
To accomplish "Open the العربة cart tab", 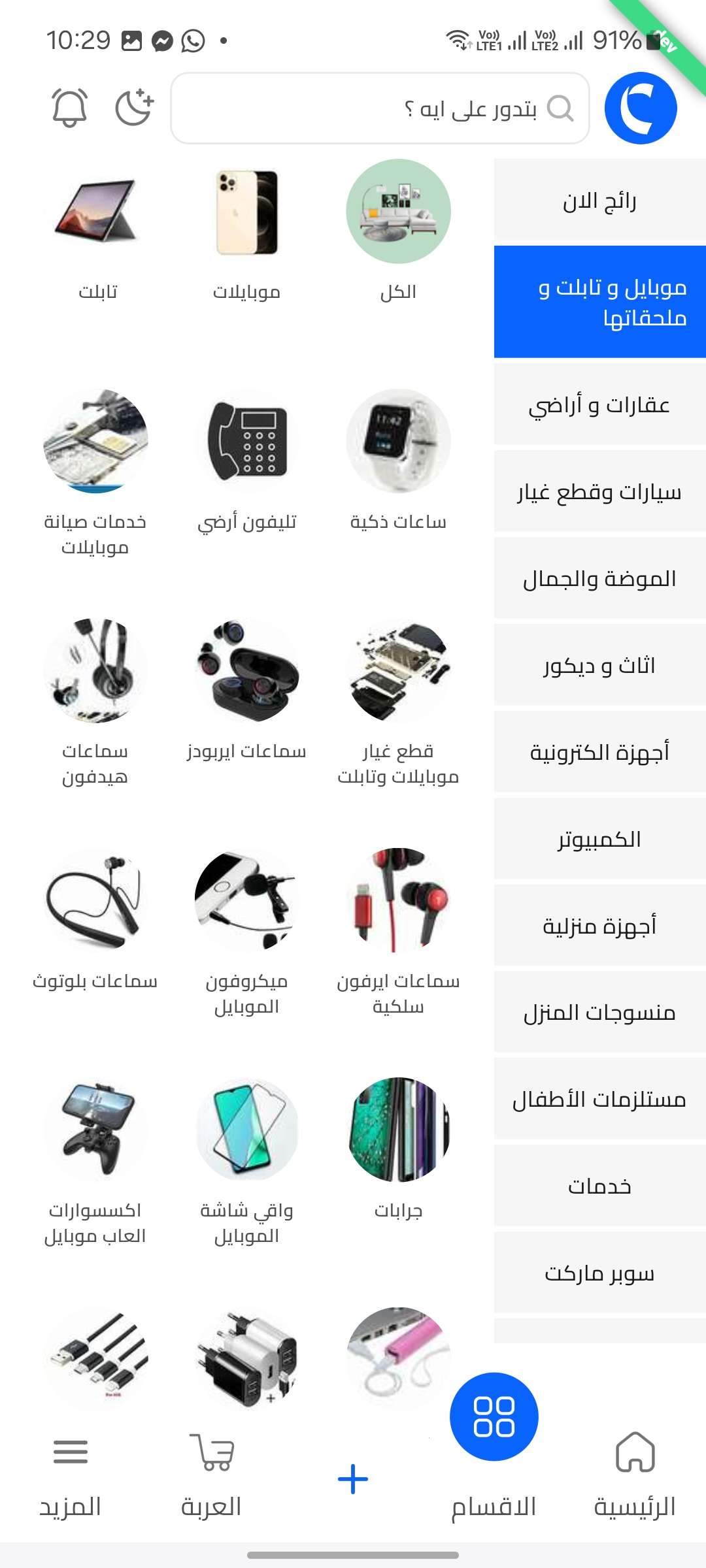I will (211, 1474).
